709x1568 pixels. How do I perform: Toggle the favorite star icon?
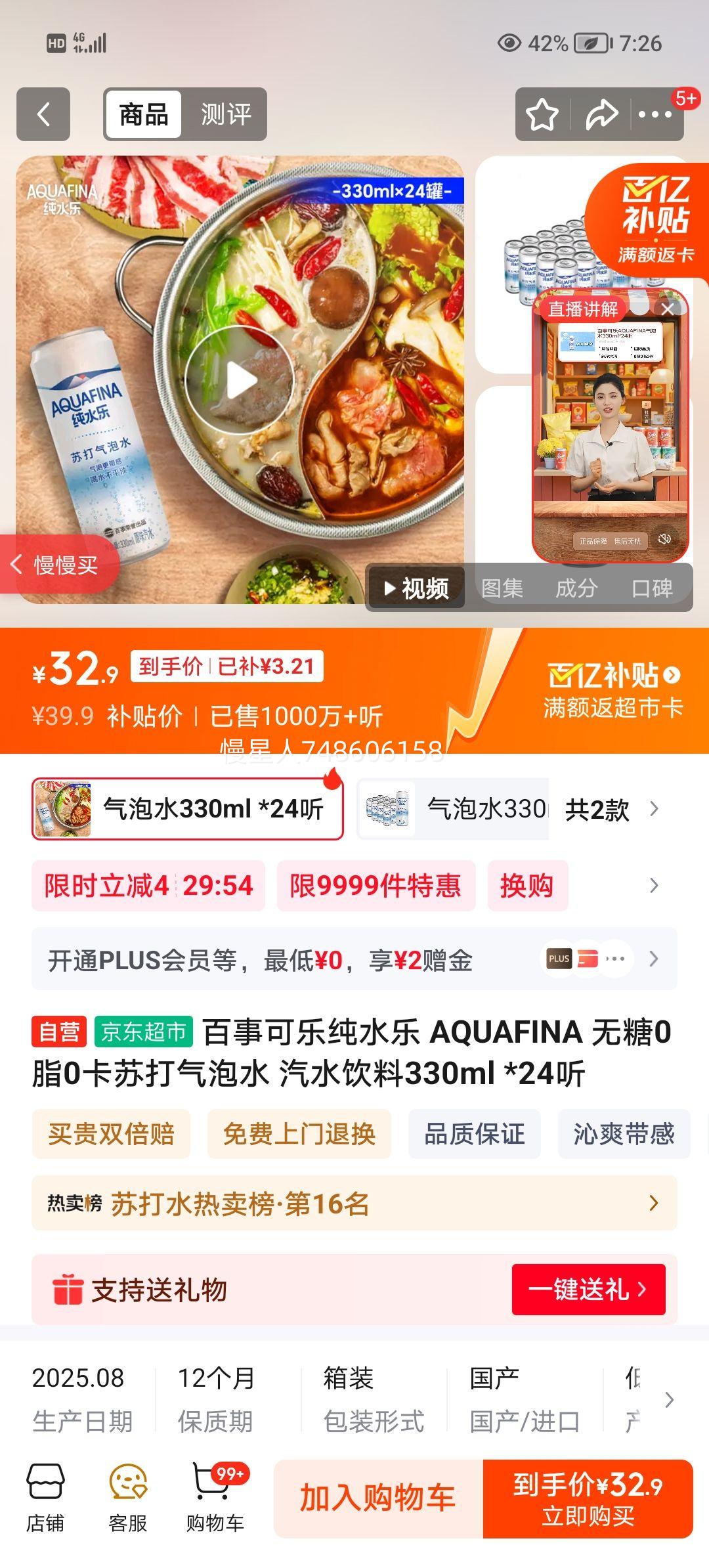(x=542, y=114)
